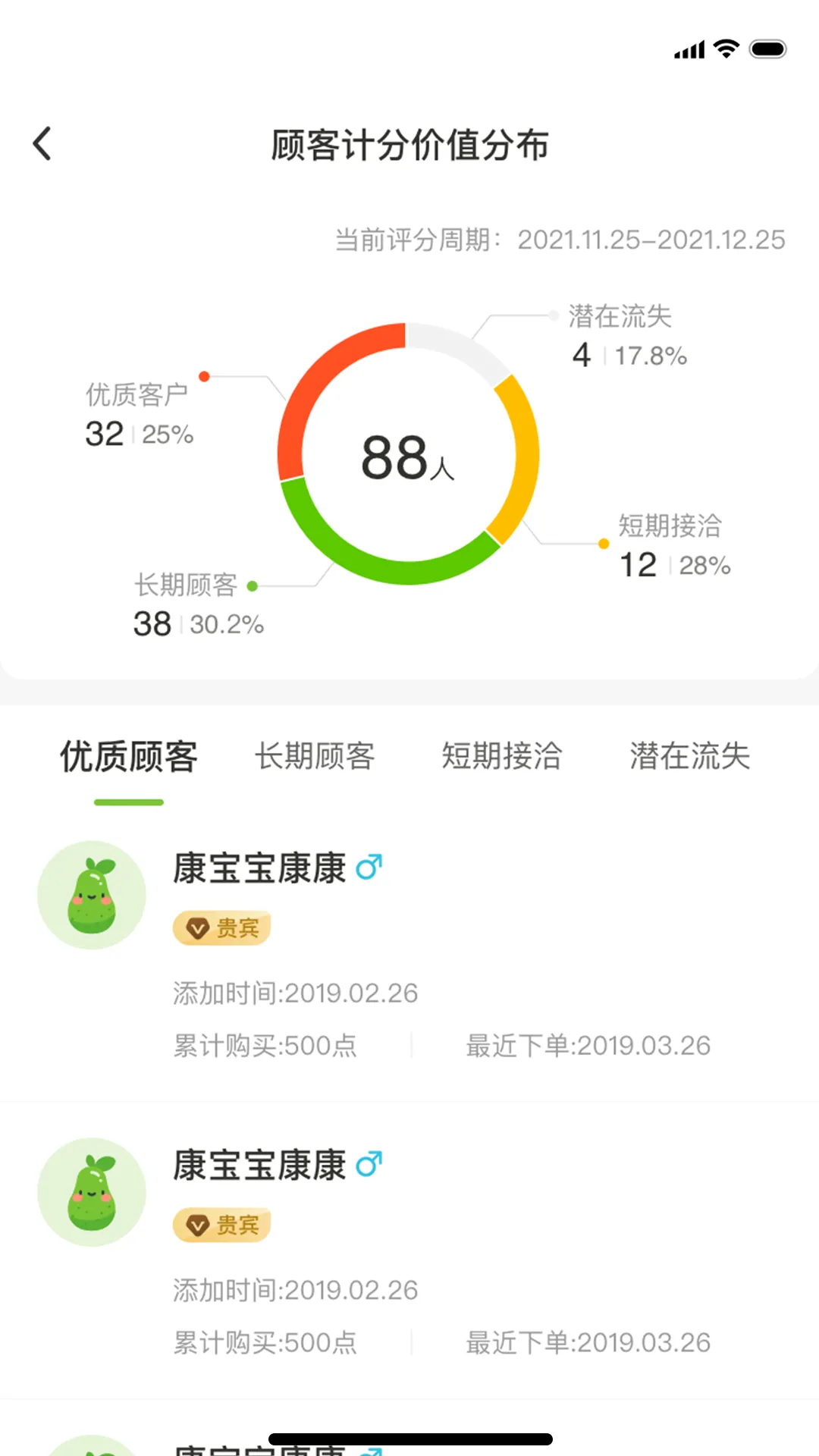This screenshot has width=819, height=1456.
Task: Tap the Wi-Fi icon in status bar
Action: point(726,48)
